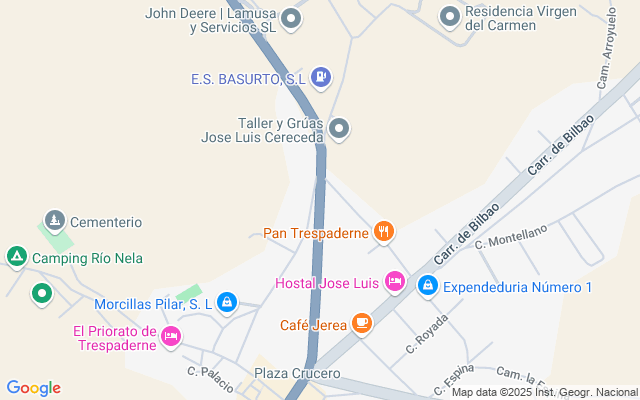Select the John Deere Lamusa y Servicios marker
Screen dimensions: 640x400
291,18
